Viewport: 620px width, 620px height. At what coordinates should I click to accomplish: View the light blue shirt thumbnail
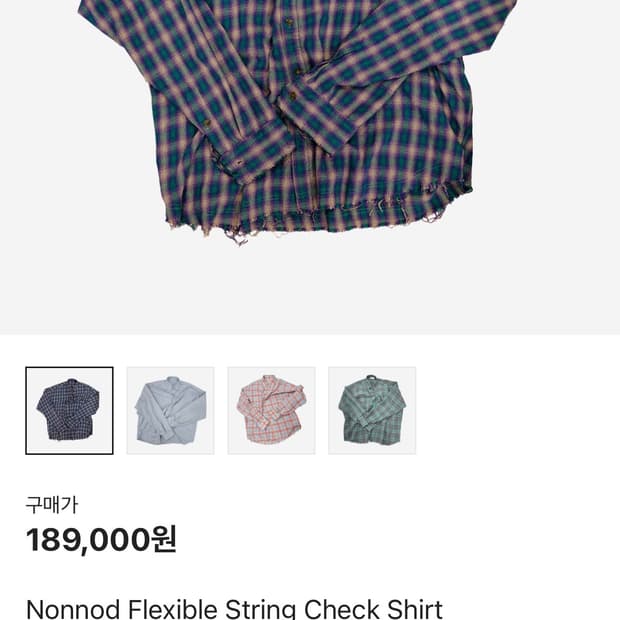point(170,411)
